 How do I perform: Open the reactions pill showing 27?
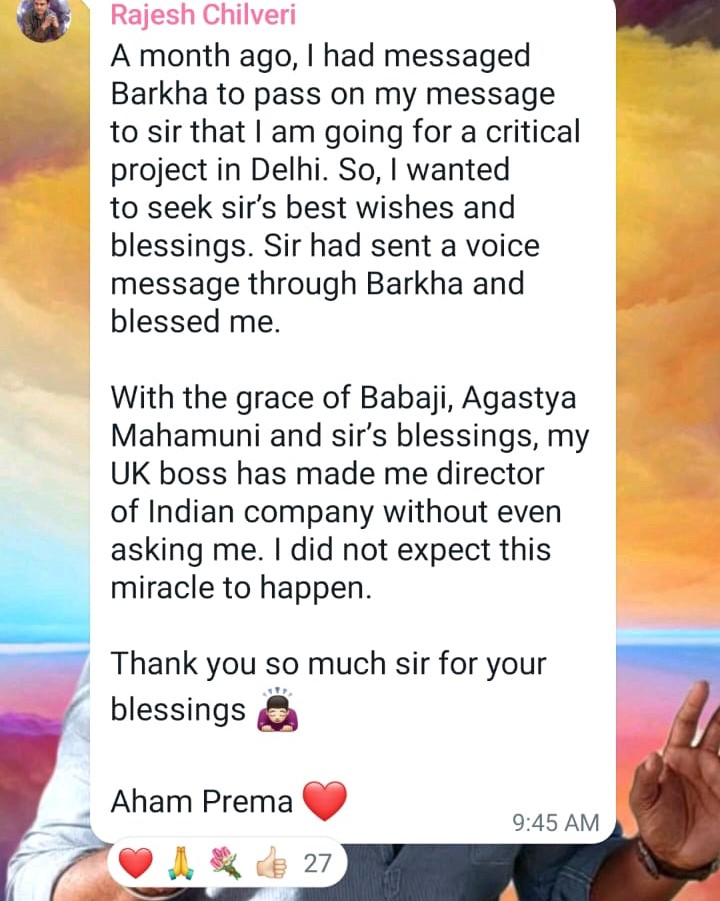pyautogui.click(x=228, y=863)
